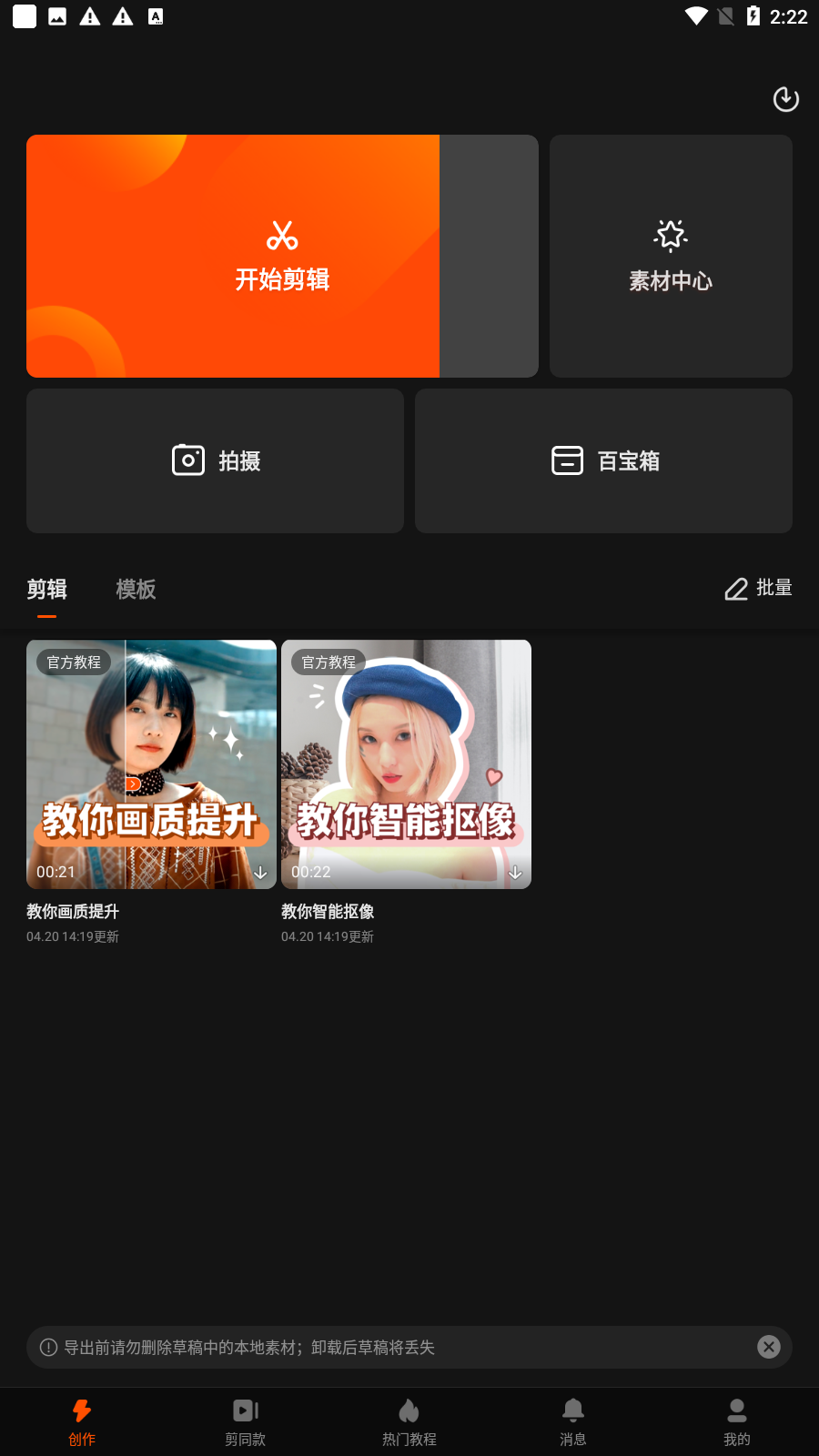Enable 批量 batch selection mode
Image resolution: width=819 pixels, height=1456 pixels.
pyautogui.click(x=758, y=589)
